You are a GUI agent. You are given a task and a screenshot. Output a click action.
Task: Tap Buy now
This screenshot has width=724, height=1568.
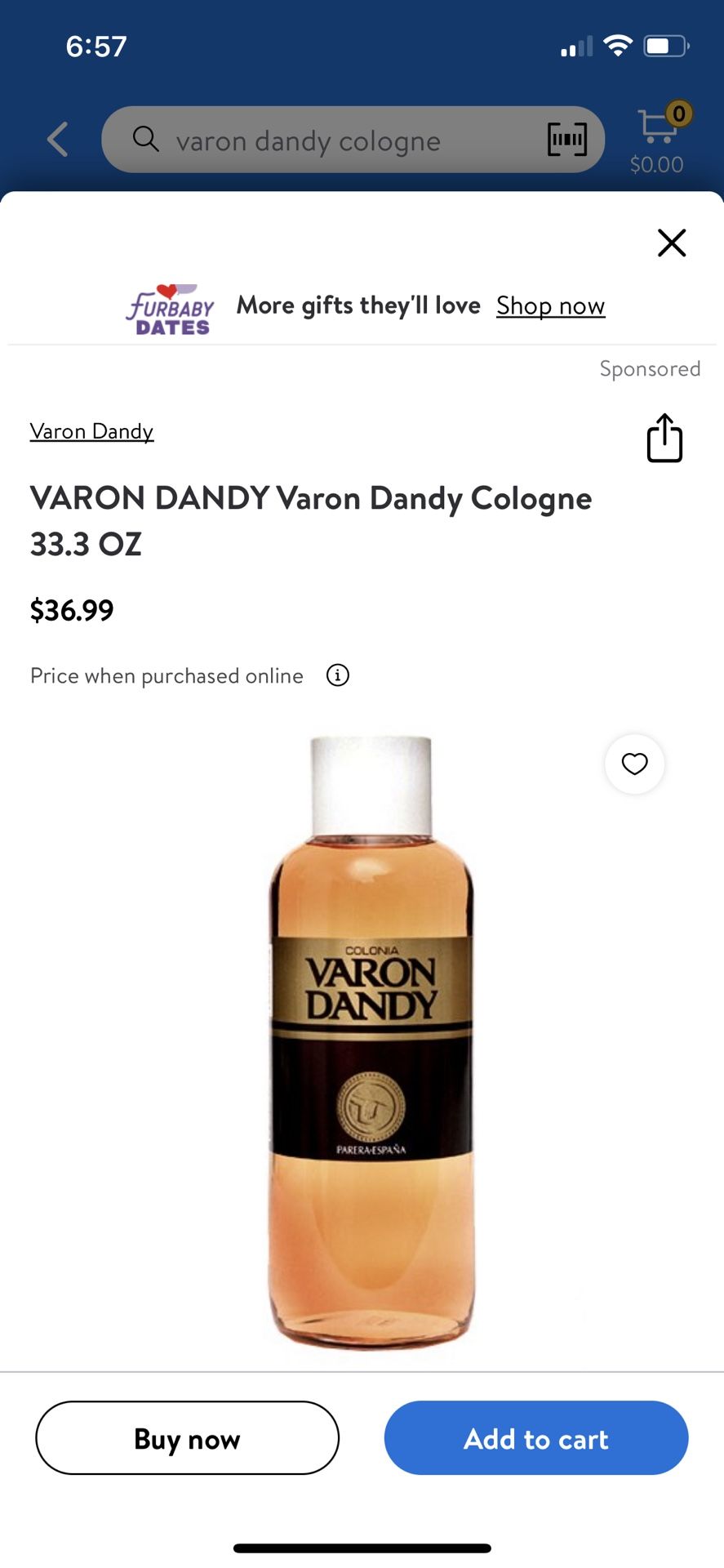(x=187, y=1438)
